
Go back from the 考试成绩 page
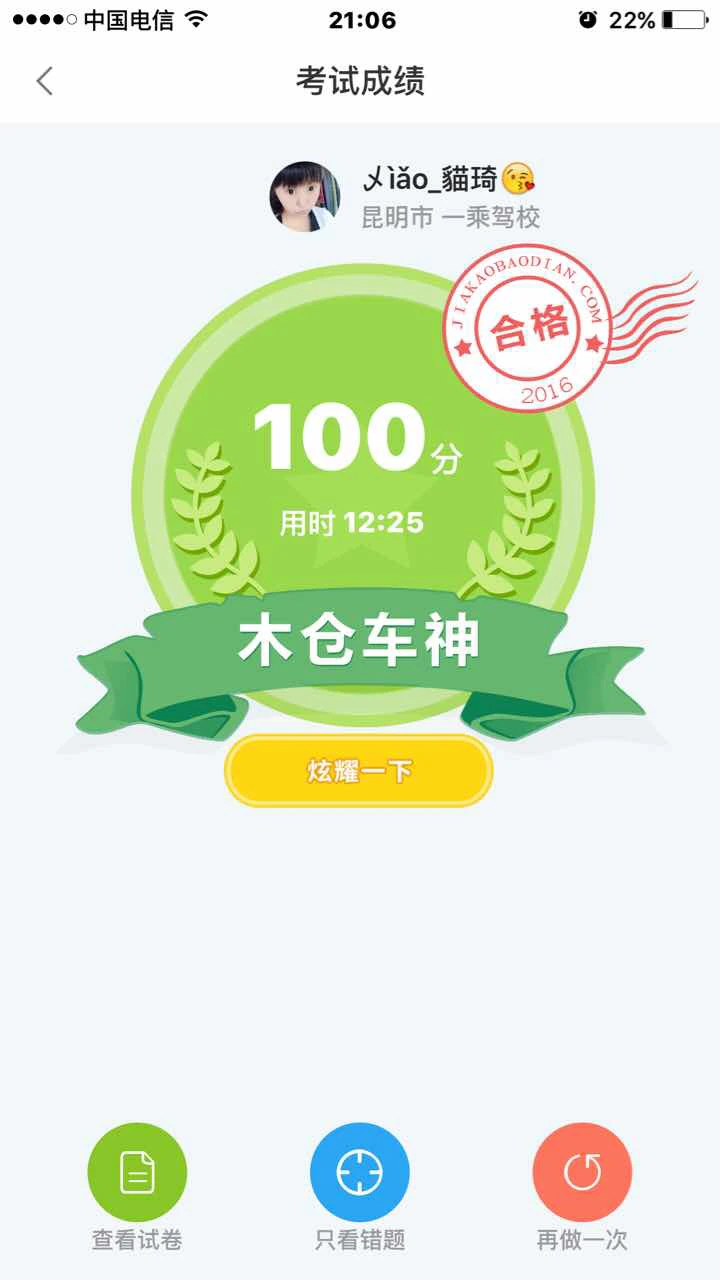pyautogui.click(x=44, y=81)
